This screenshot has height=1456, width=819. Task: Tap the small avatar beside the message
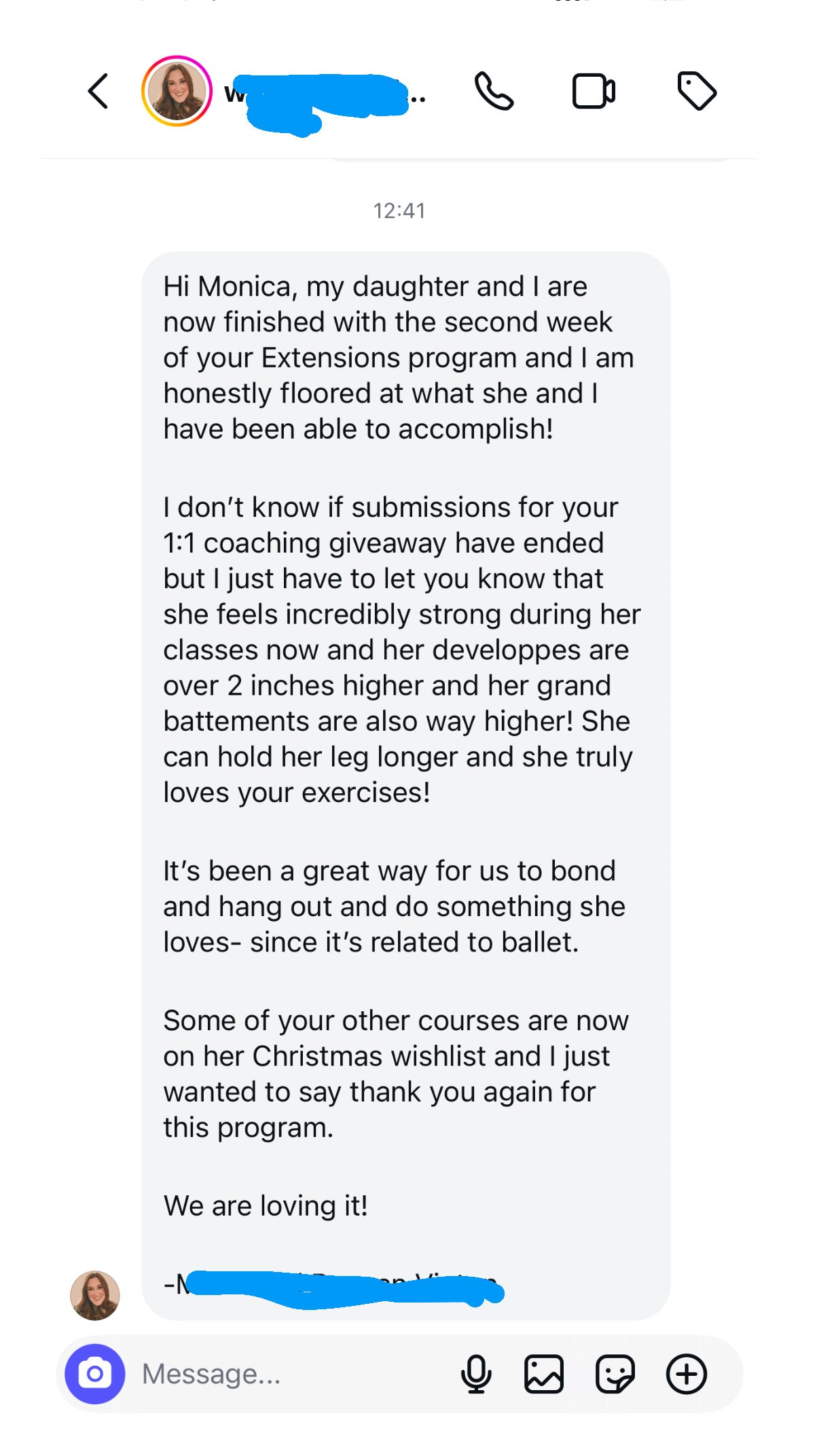tap(95, 1295)
